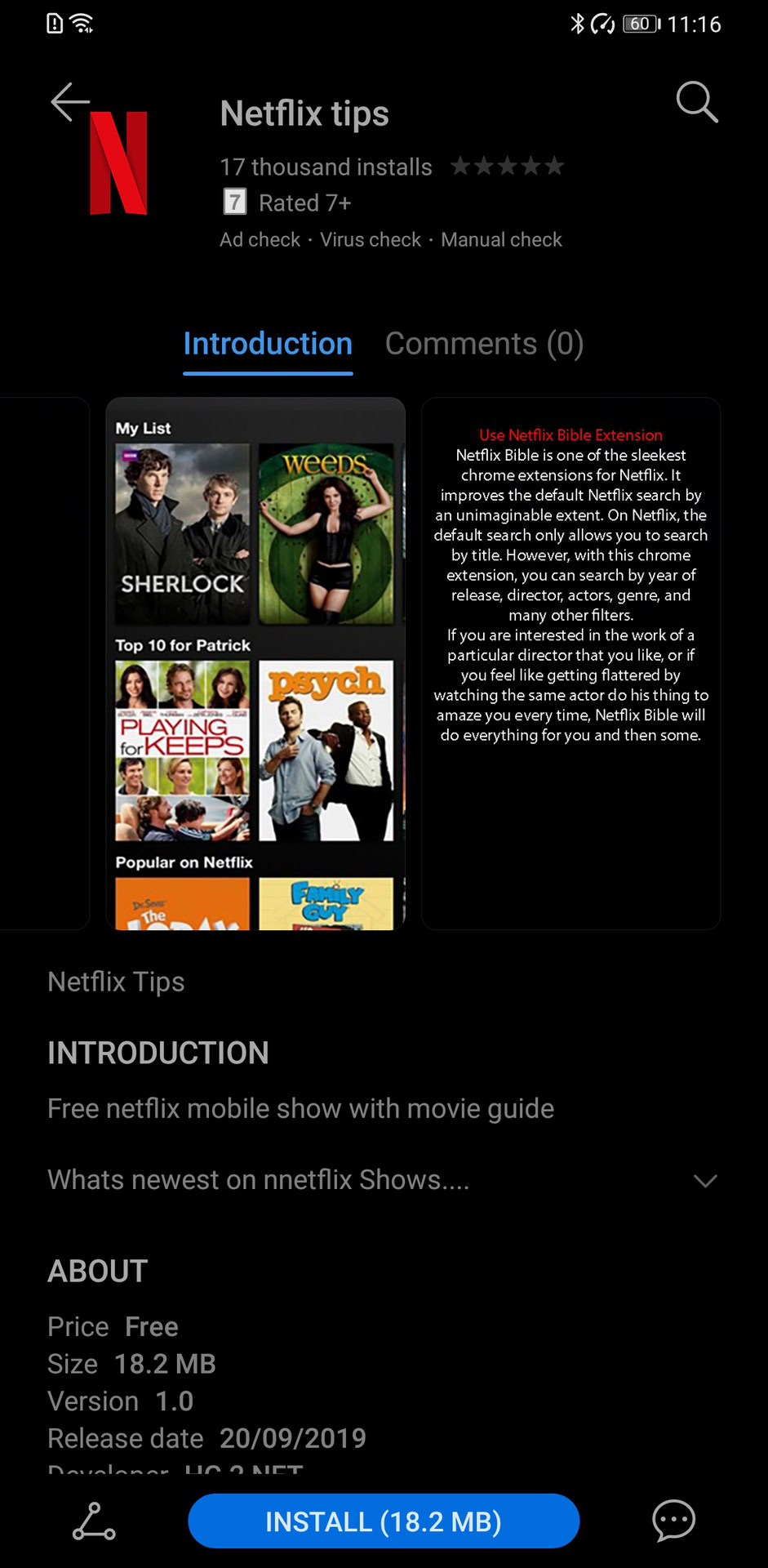Image resolution: width=768 pixels, height=1568 pixels.
Task: Switch to the Comments (0) tab
Action: (484, 344)
